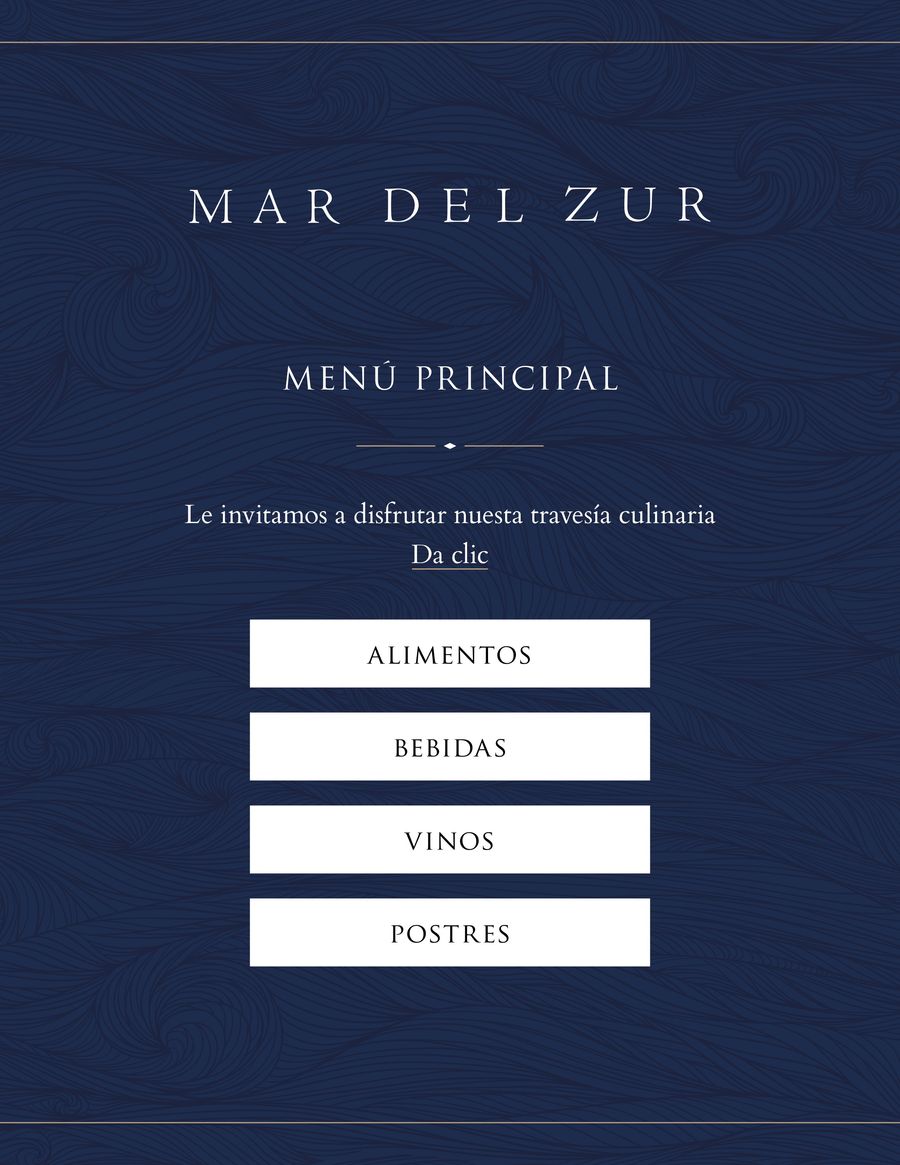Open the Alimentos menu section
Screen dimensions: 900x1165
point(449,654)
